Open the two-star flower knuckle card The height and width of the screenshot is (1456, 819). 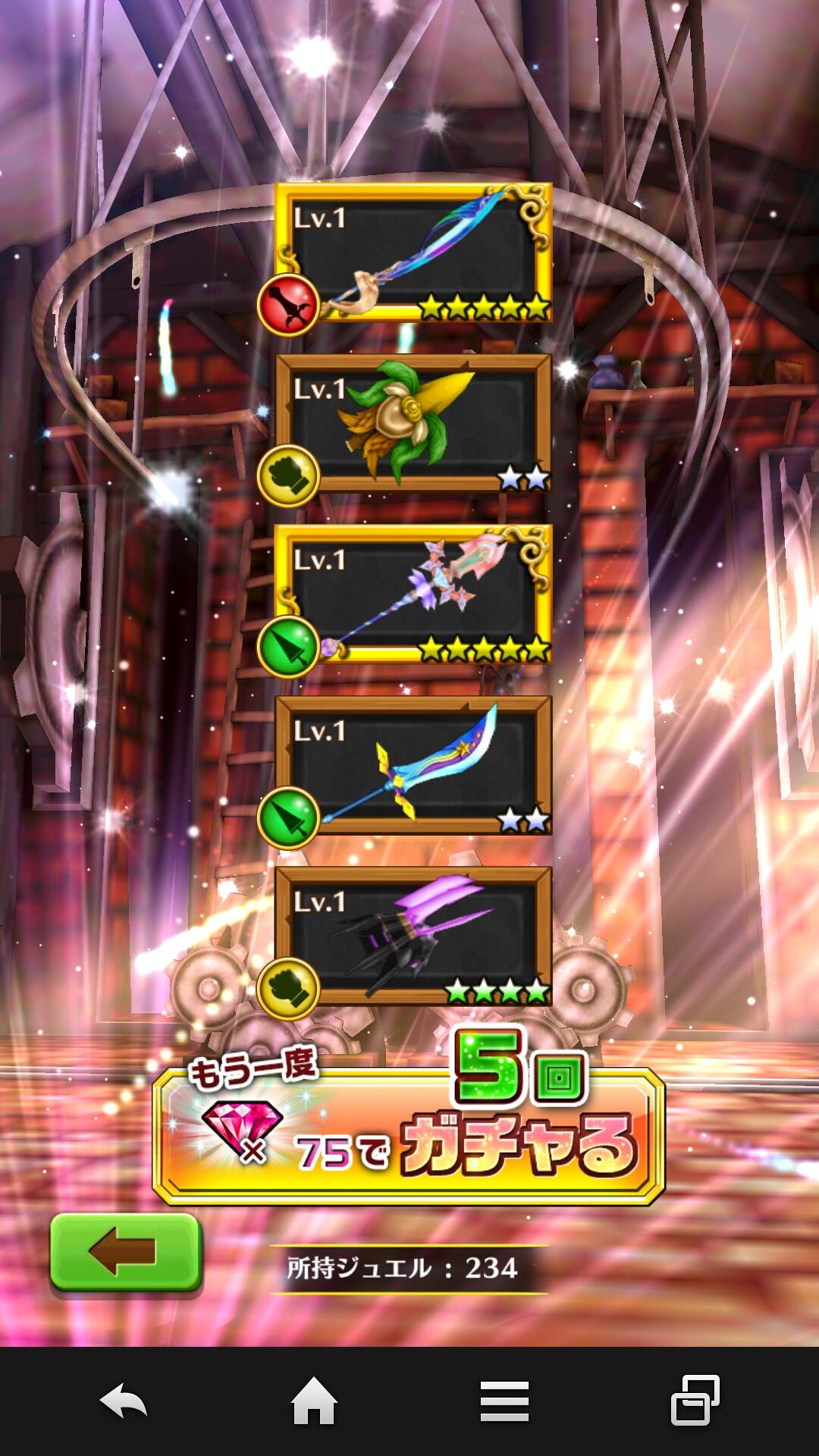(413, 423)
